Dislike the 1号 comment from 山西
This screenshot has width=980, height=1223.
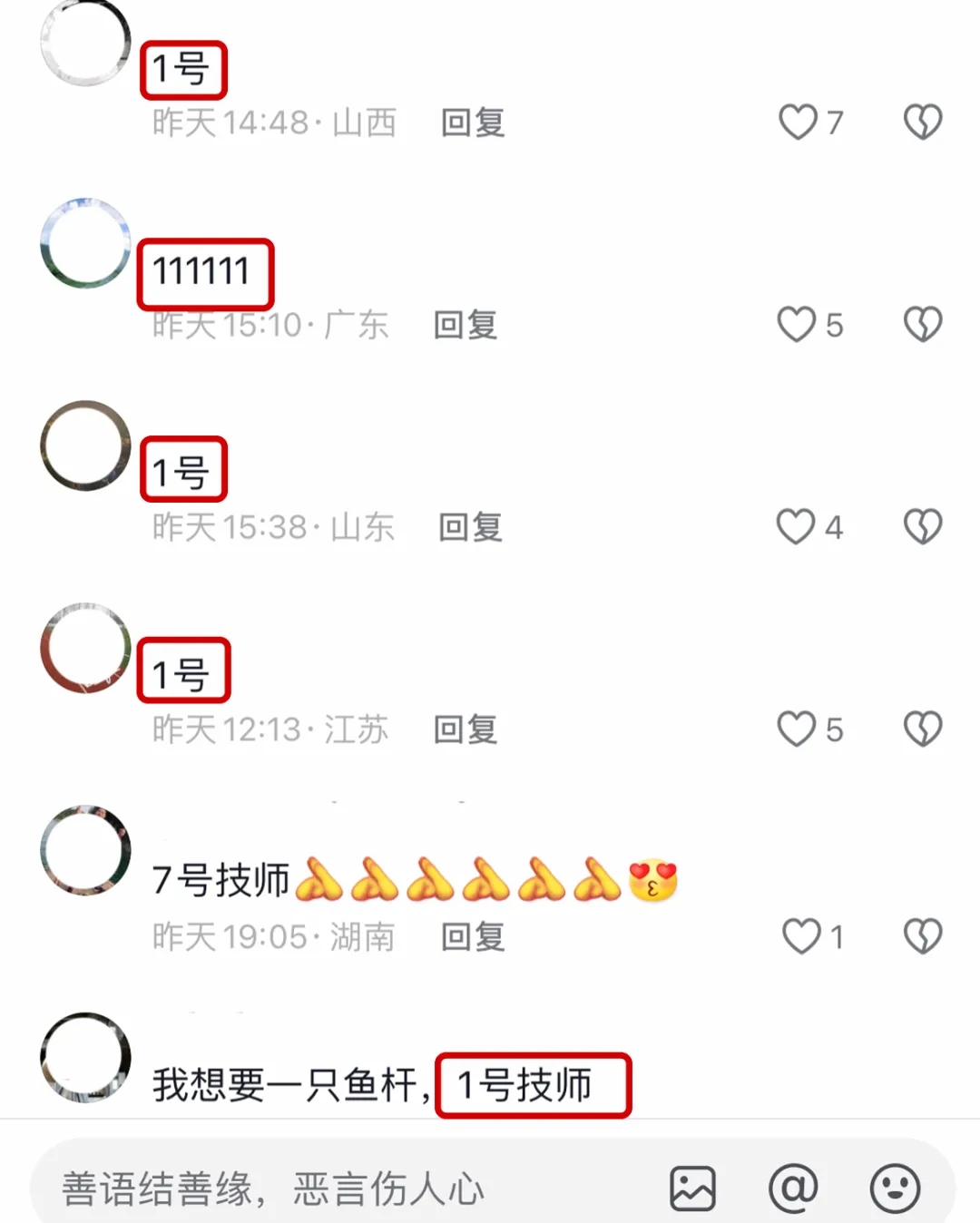923,122
